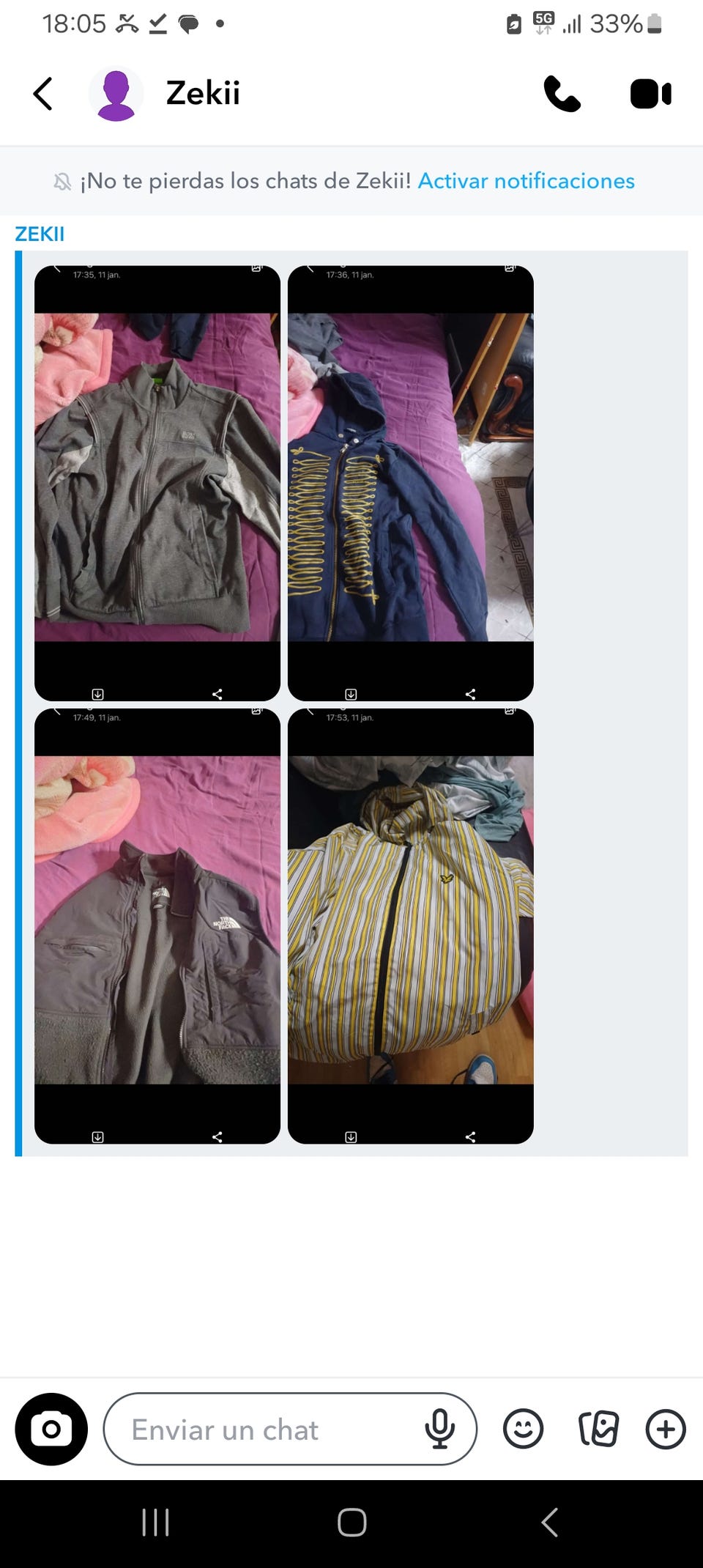
Task: Open the plus attachments menu
Action: (x=666, y=1429)
